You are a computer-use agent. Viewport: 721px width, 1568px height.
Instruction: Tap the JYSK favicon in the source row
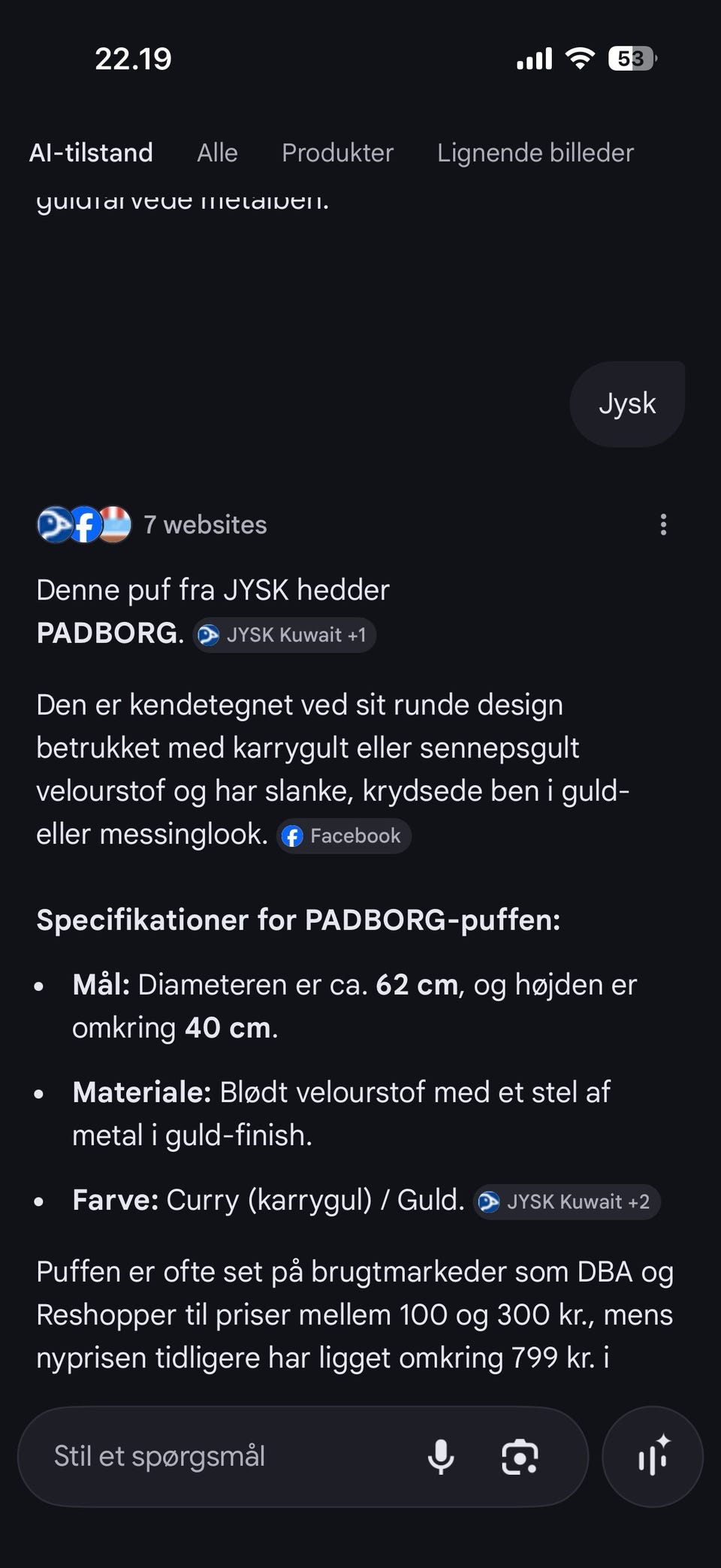tap(54, 524)
